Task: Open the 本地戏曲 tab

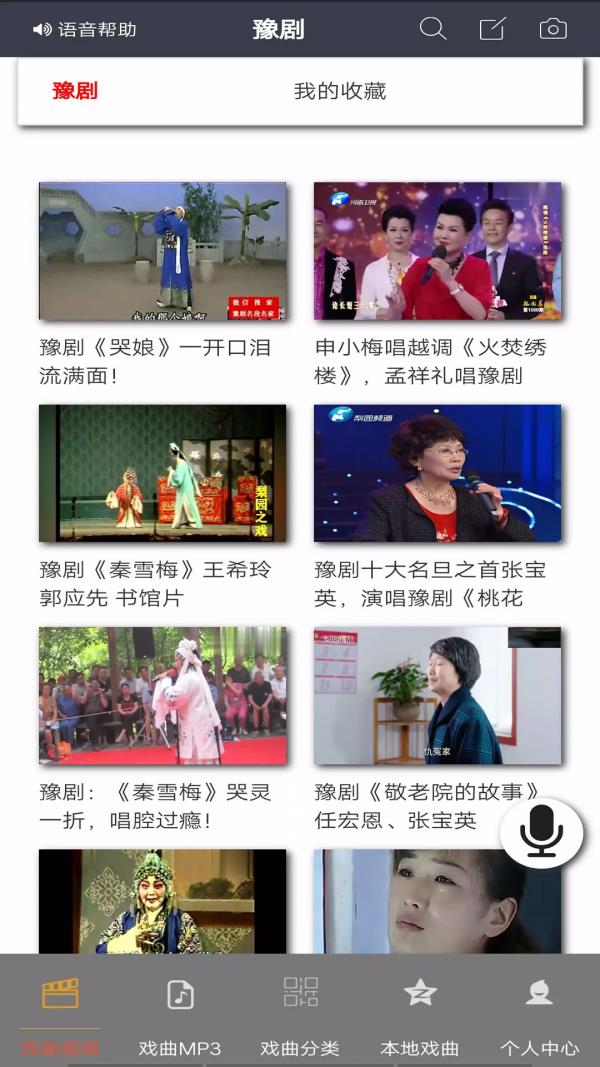Action: (x=420, y=1014)
